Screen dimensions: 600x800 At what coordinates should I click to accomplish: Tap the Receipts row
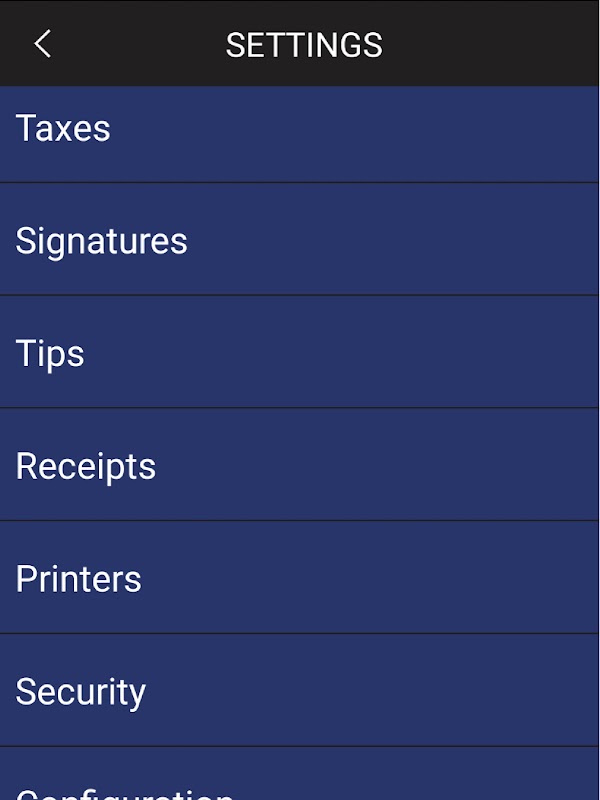click(300, 466)
